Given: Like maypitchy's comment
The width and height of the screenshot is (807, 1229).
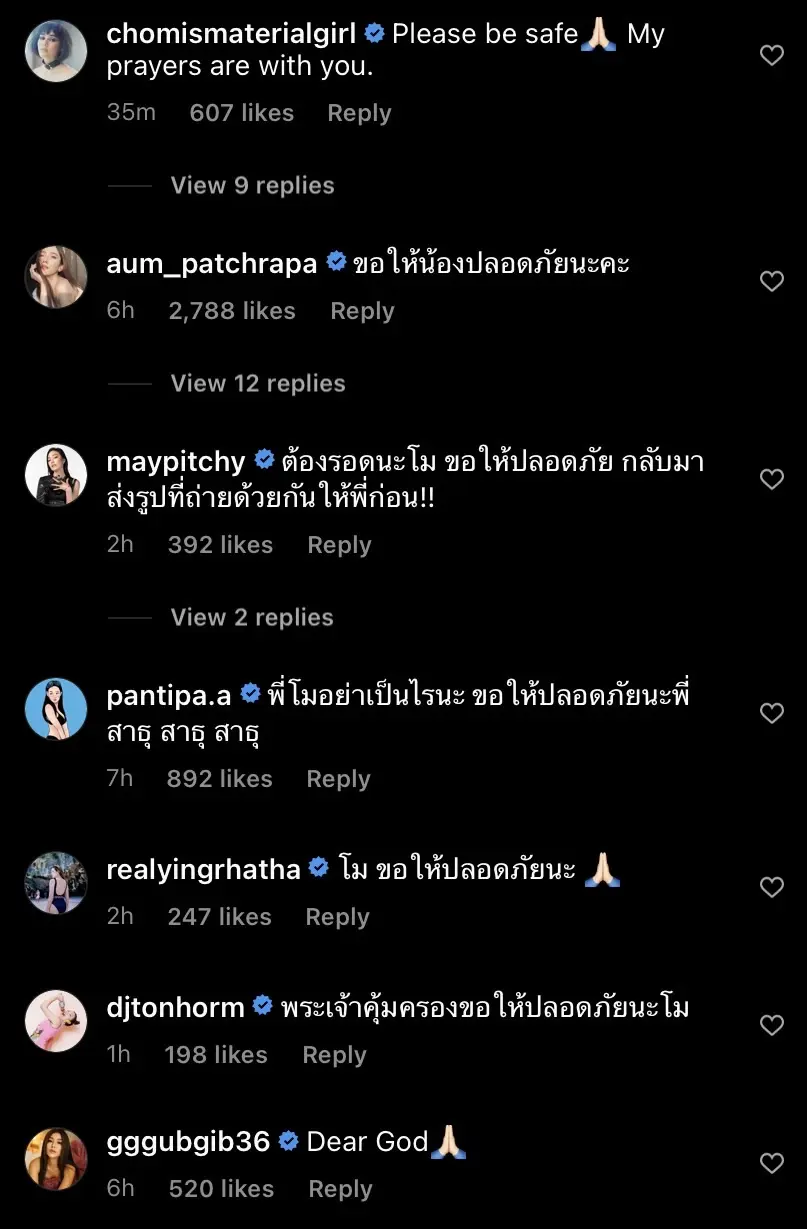Looking at the screenshot, I should coord(771,480).
